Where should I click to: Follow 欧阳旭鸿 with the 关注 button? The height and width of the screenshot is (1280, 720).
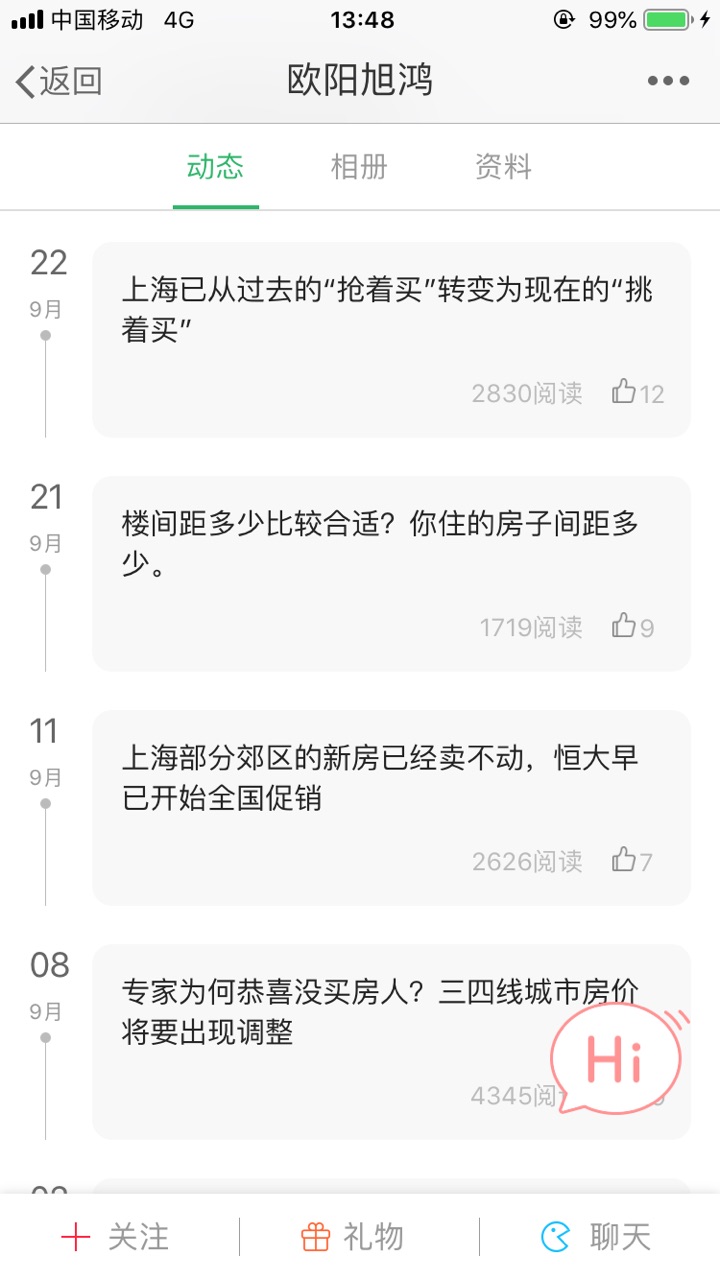(x=116, y=1237)
